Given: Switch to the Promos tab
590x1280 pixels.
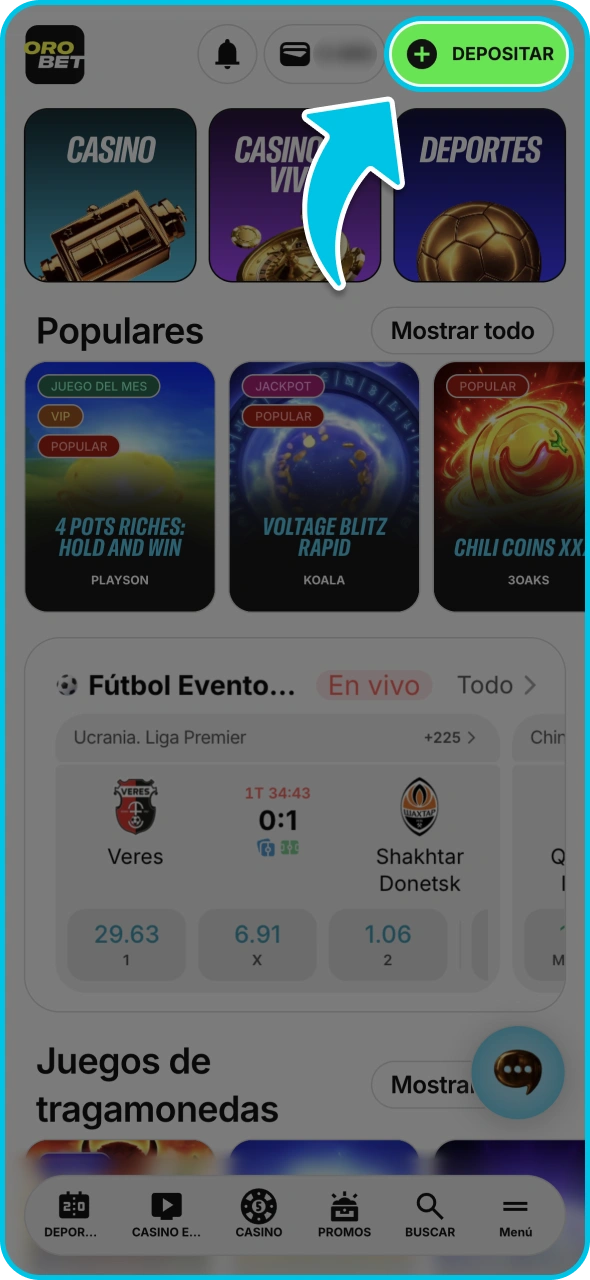Looking at the screenshot, I should coord(344,1215).
